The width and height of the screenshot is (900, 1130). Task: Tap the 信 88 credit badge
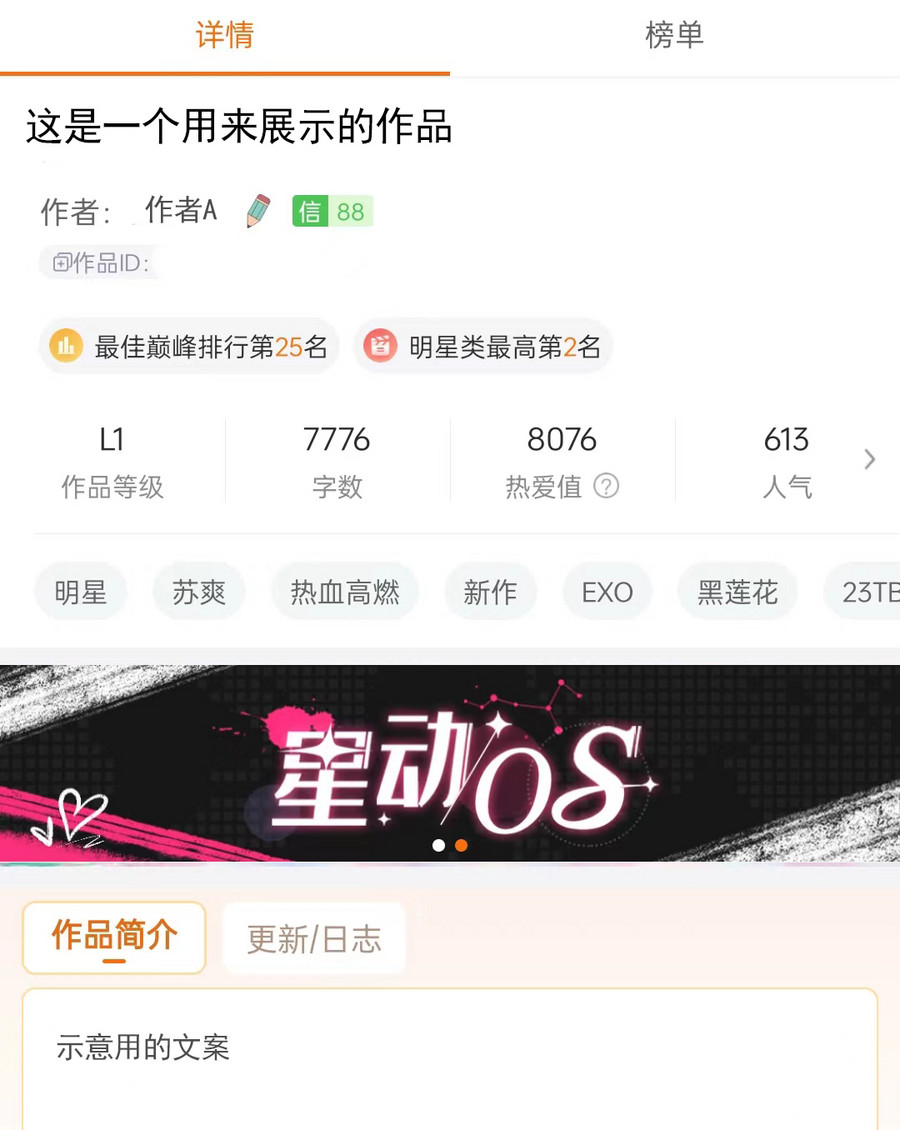coord(332,211)
